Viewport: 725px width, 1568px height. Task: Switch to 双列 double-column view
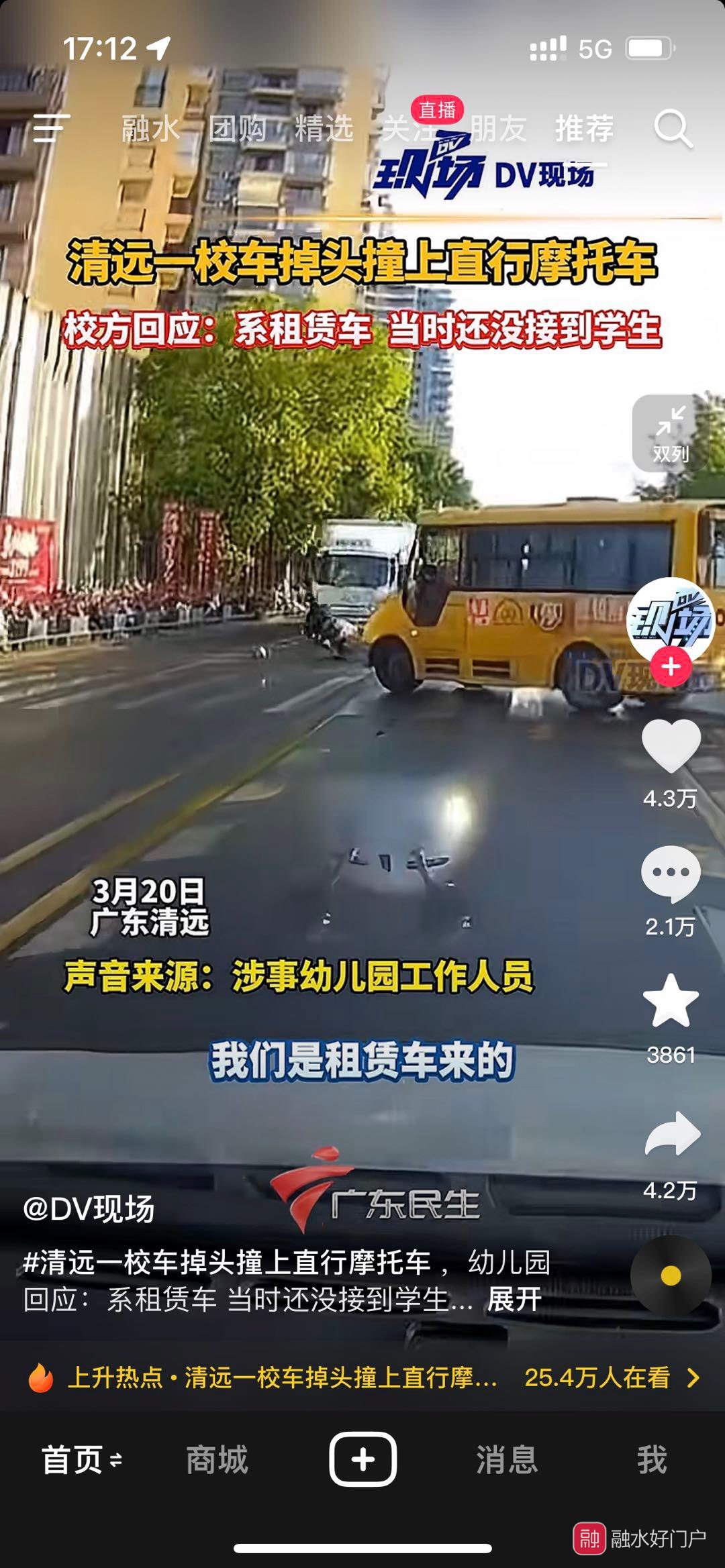[671, 433]
